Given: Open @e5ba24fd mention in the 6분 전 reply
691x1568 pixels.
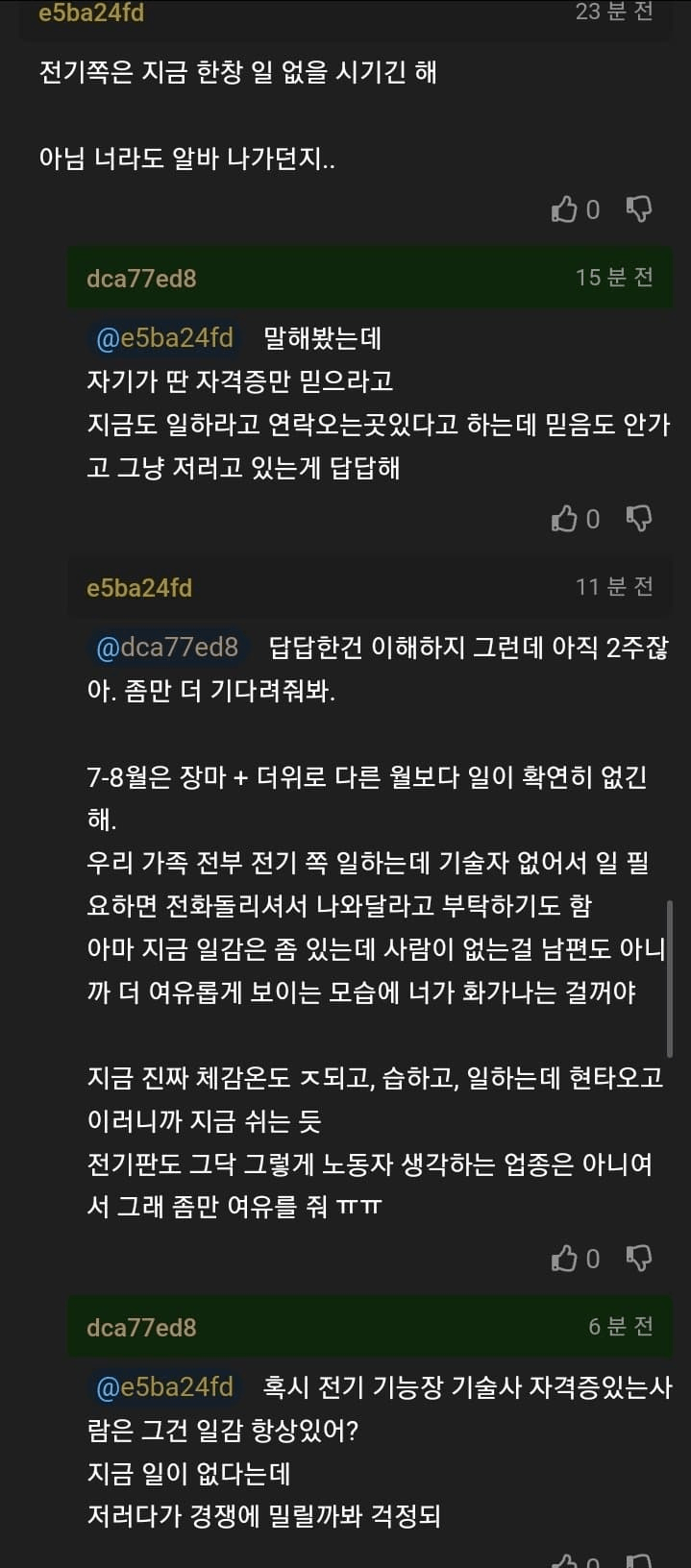Looking at the screenshot, I should (x=164, y=1386).
